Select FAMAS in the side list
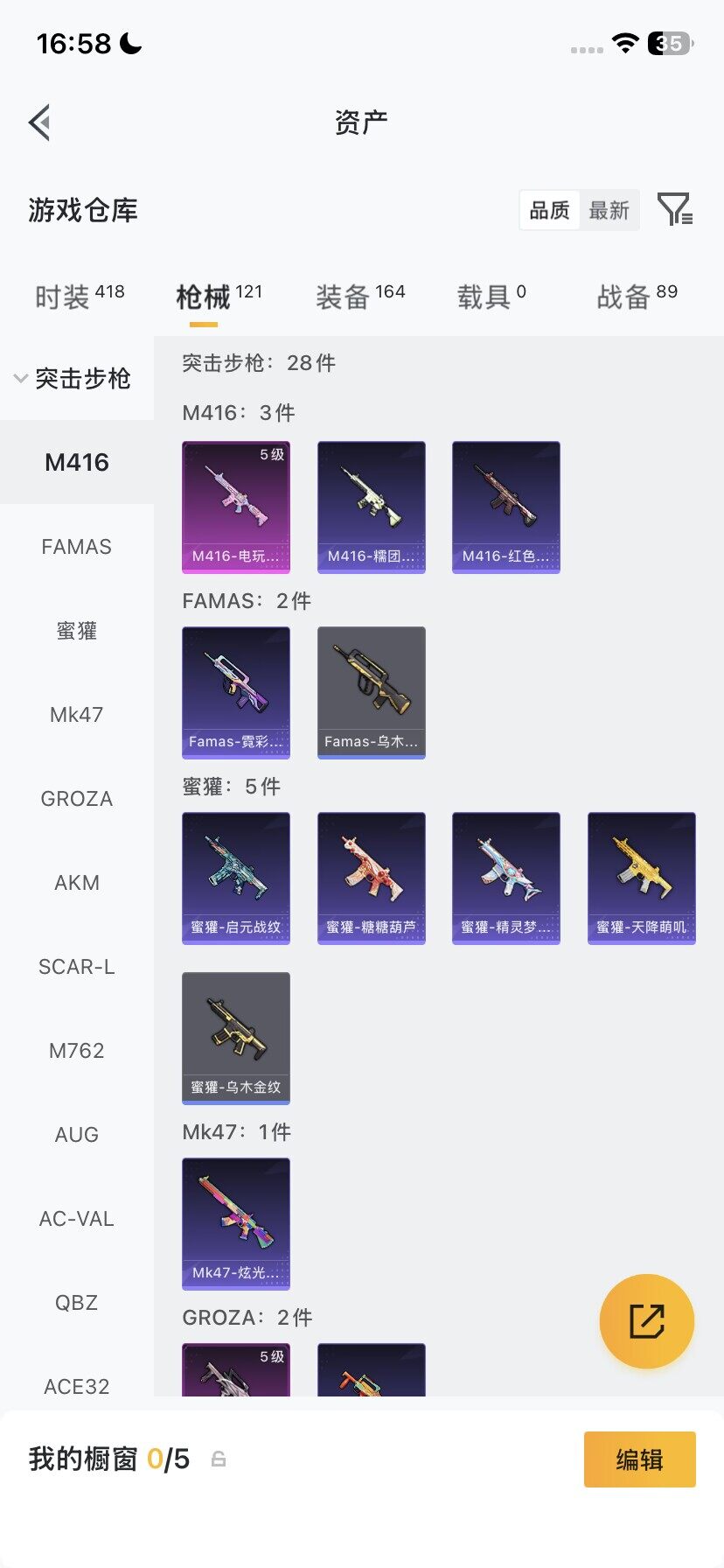 (77, 547)
